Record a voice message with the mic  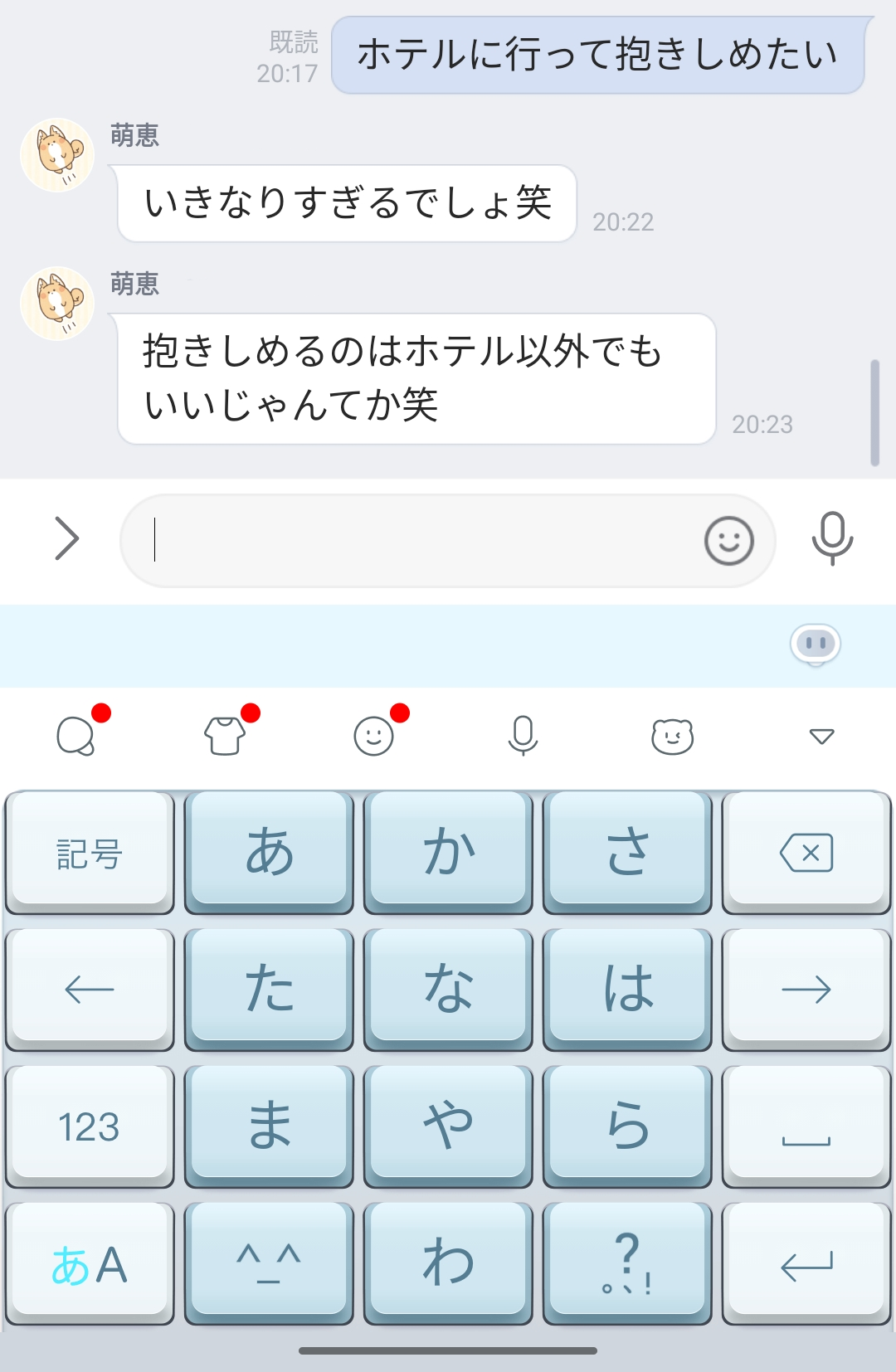pyautogui.click(x=832, y=539)
